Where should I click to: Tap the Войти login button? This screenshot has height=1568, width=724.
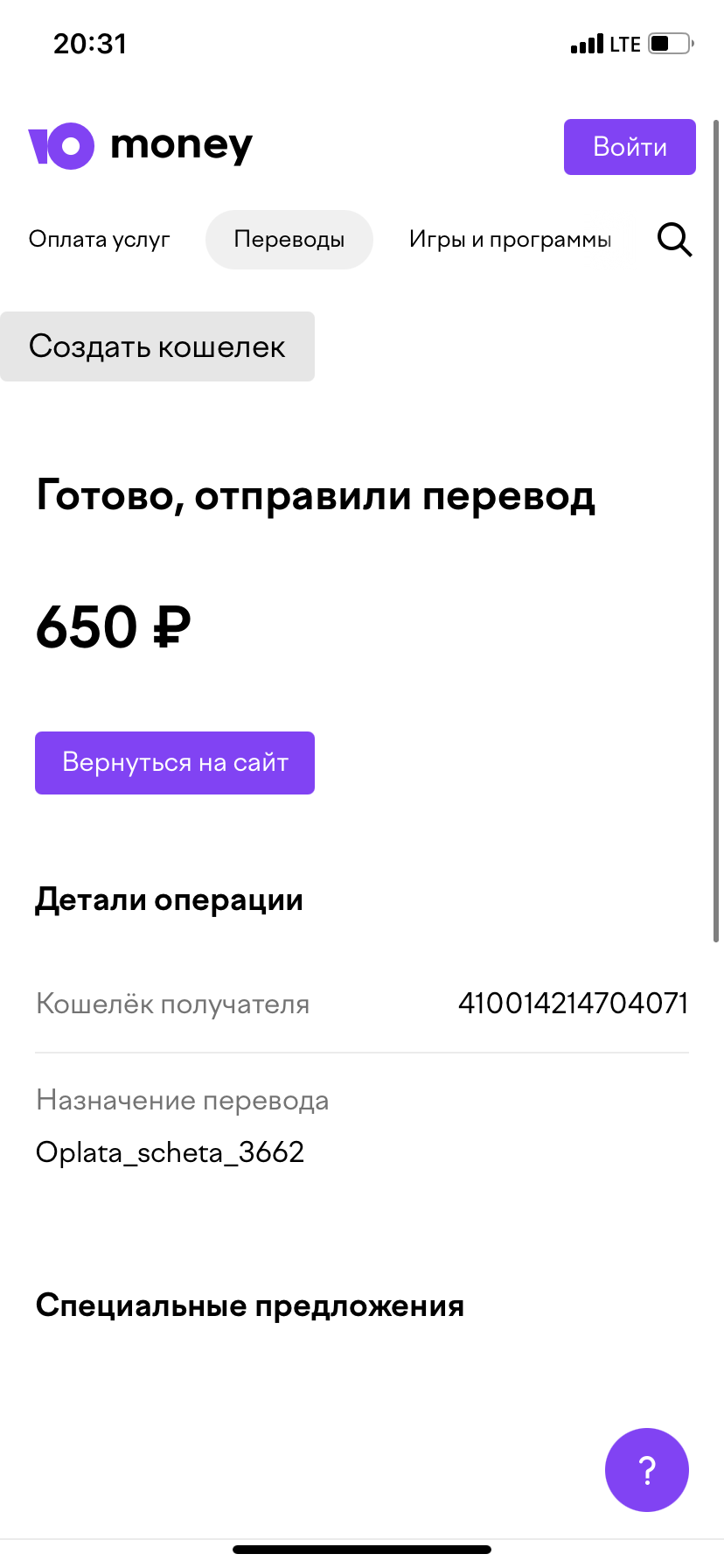click(630, 147)
